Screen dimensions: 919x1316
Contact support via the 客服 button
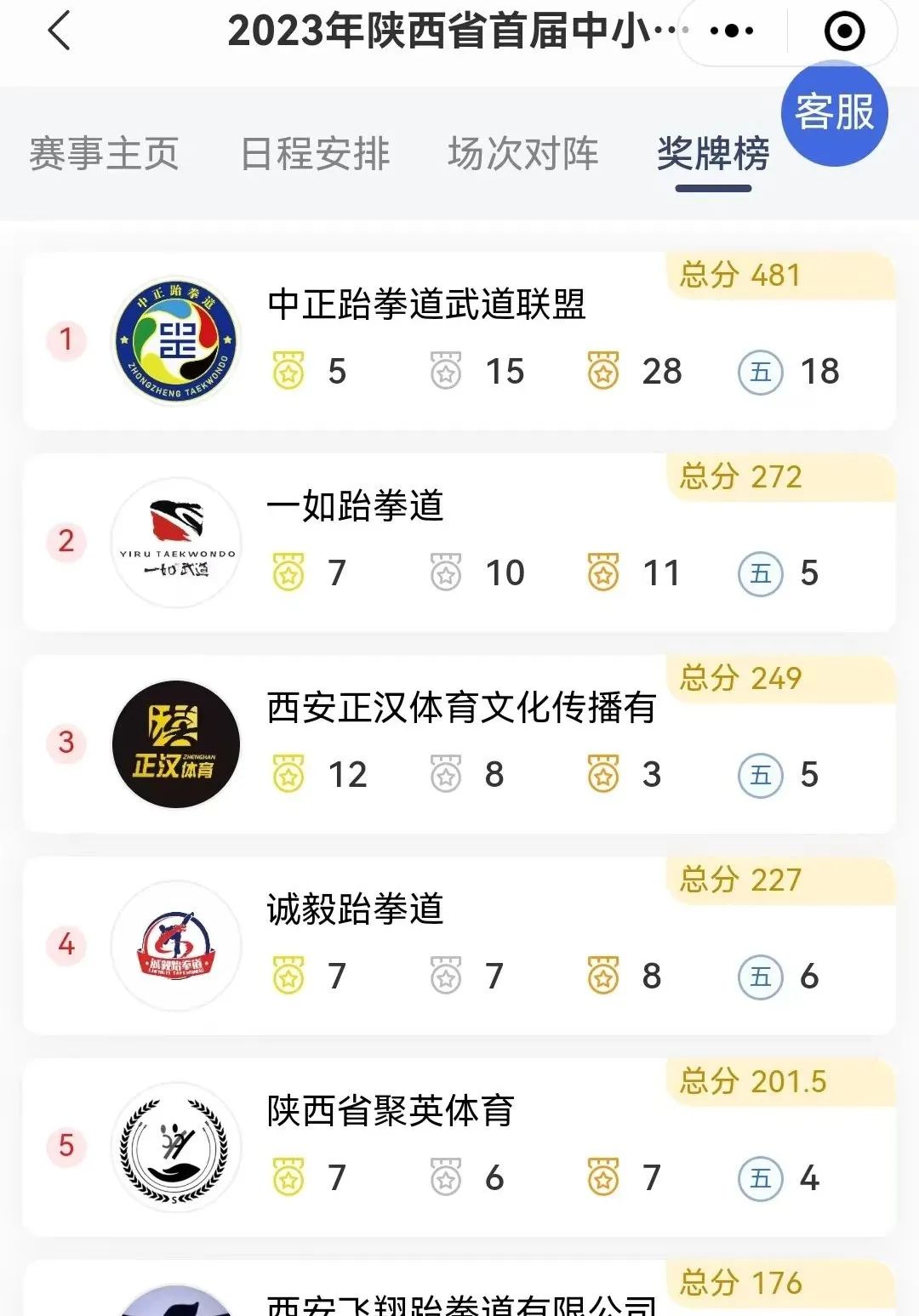click(834, 113)
